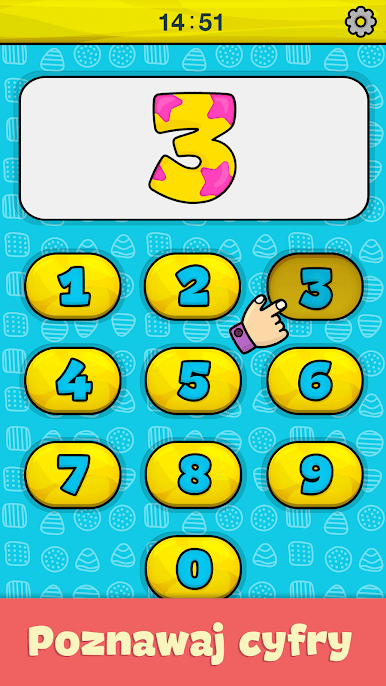Choose the number 5 key

point(193,381)
